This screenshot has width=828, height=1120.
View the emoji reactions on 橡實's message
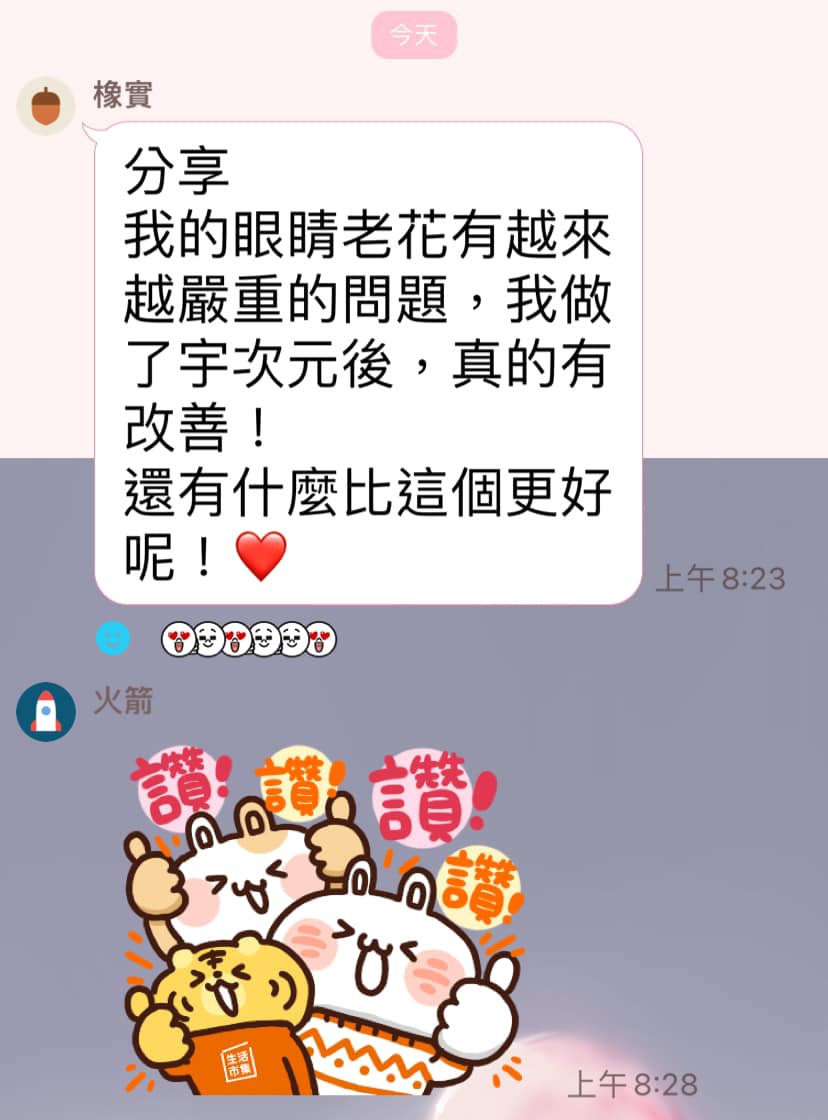pos(249,638)
